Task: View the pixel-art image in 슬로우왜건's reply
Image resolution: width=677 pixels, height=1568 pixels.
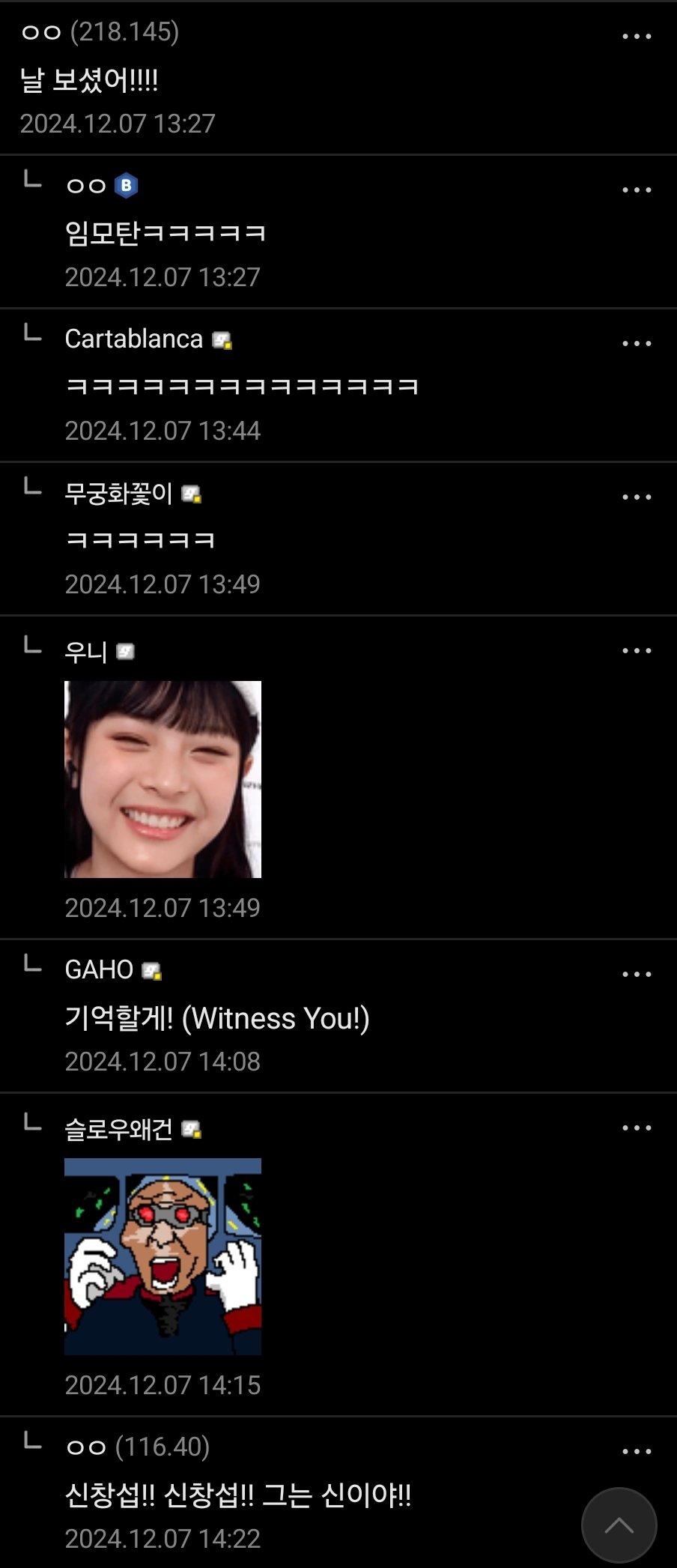Action: (x=163, y=1256)
